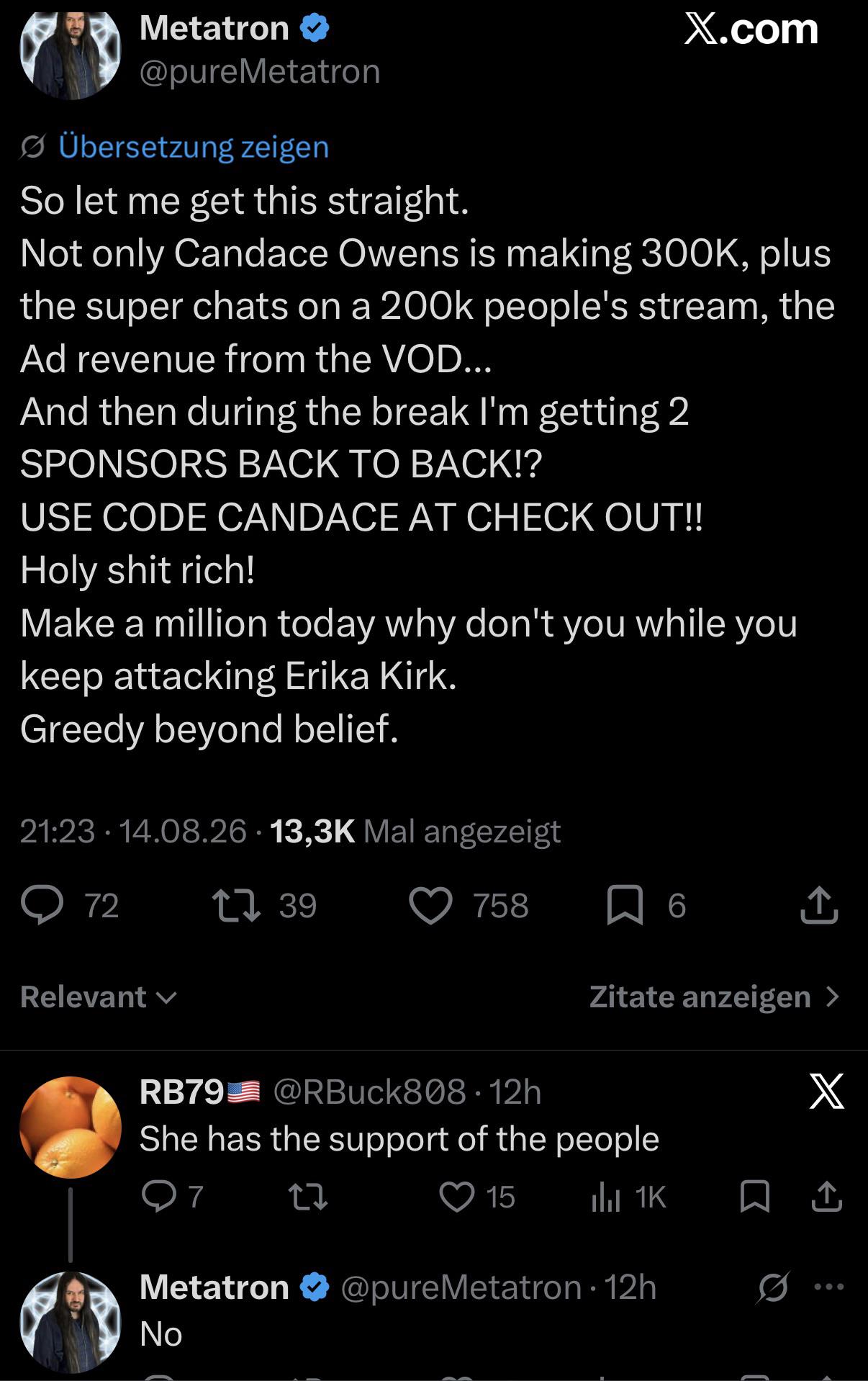
Task: Tap Übersetzung zeigen to translate the post
Action: [193, 146]
